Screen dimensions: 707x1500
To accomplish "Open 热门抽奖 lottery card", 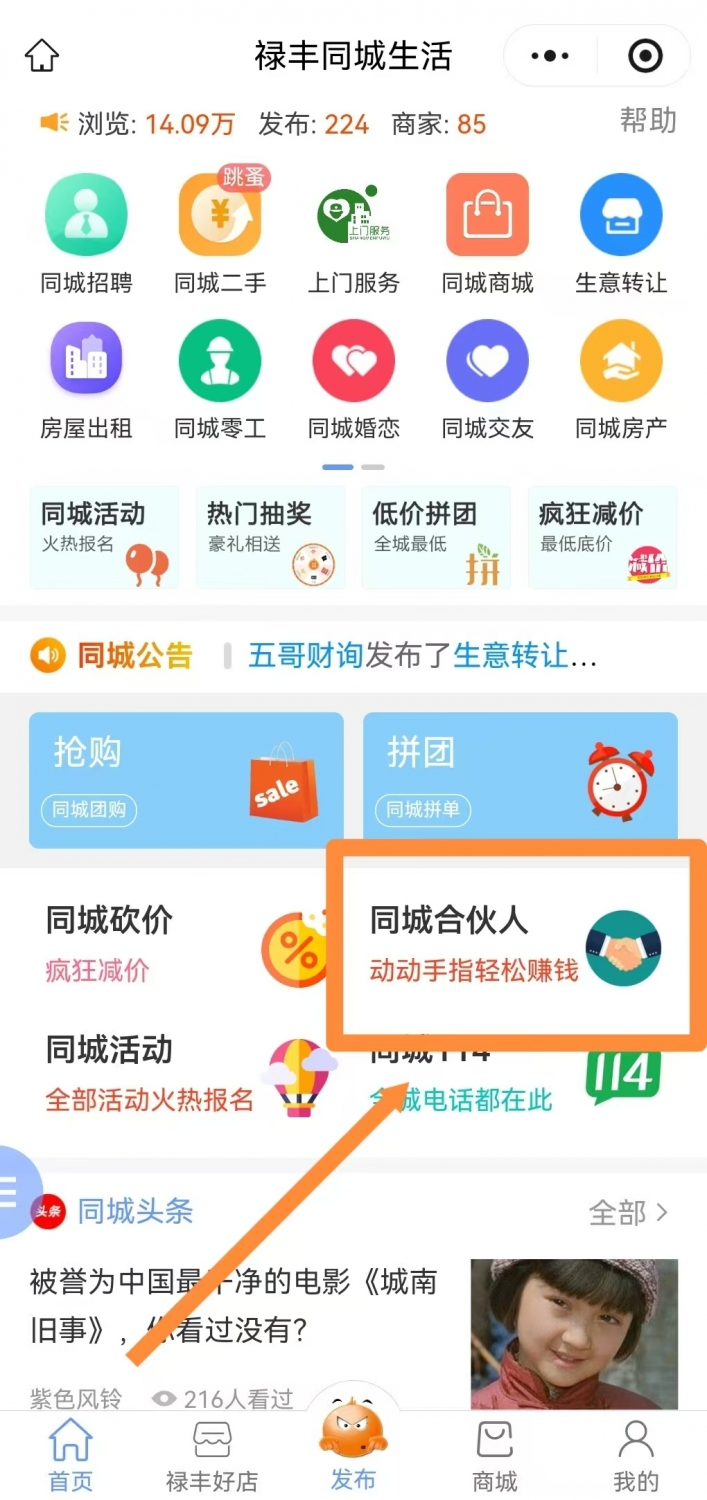I will (270, 537).
